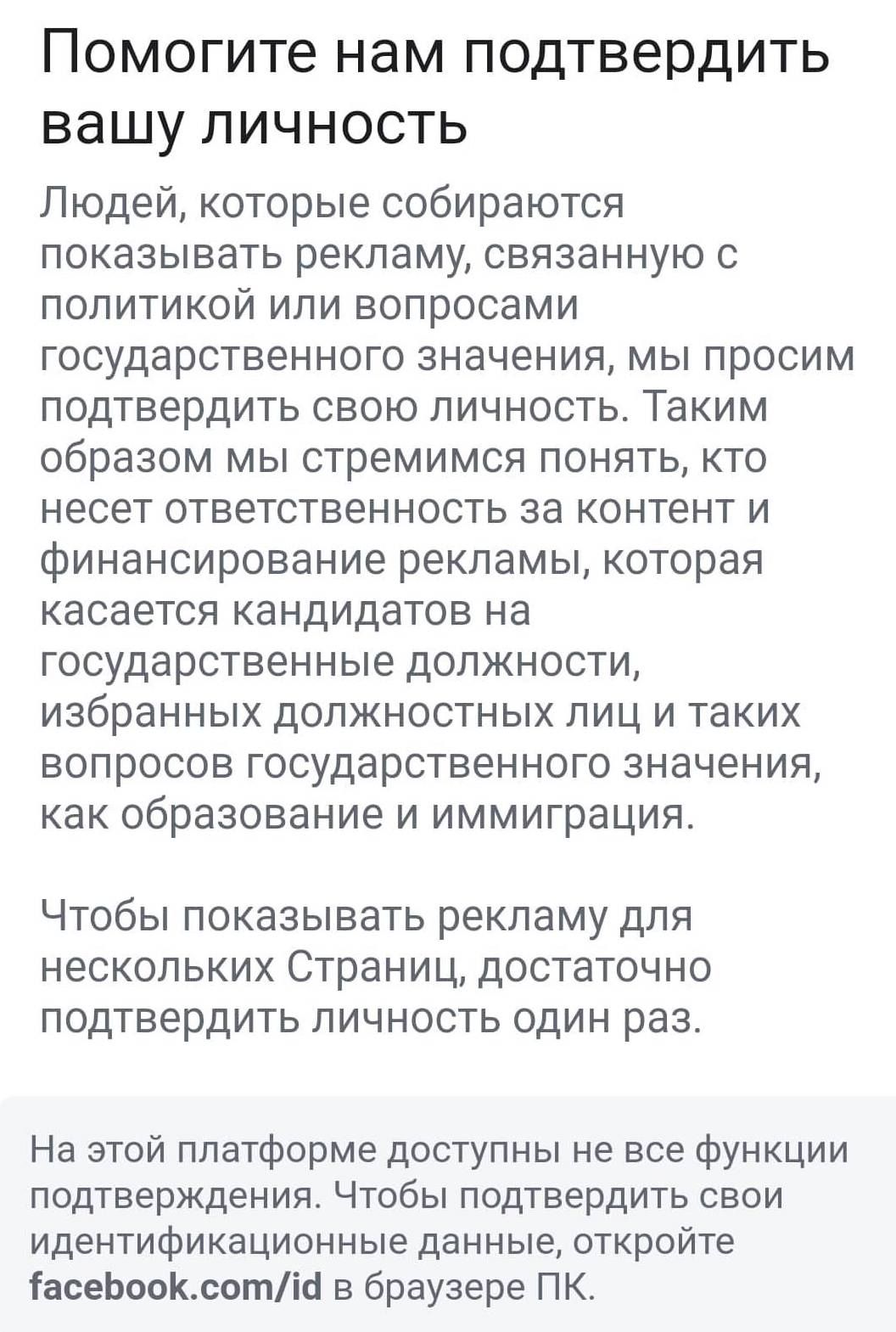896x1332 pixels.
Task: Open the facebook.com/id link
Action: (x=176, y=1287)
